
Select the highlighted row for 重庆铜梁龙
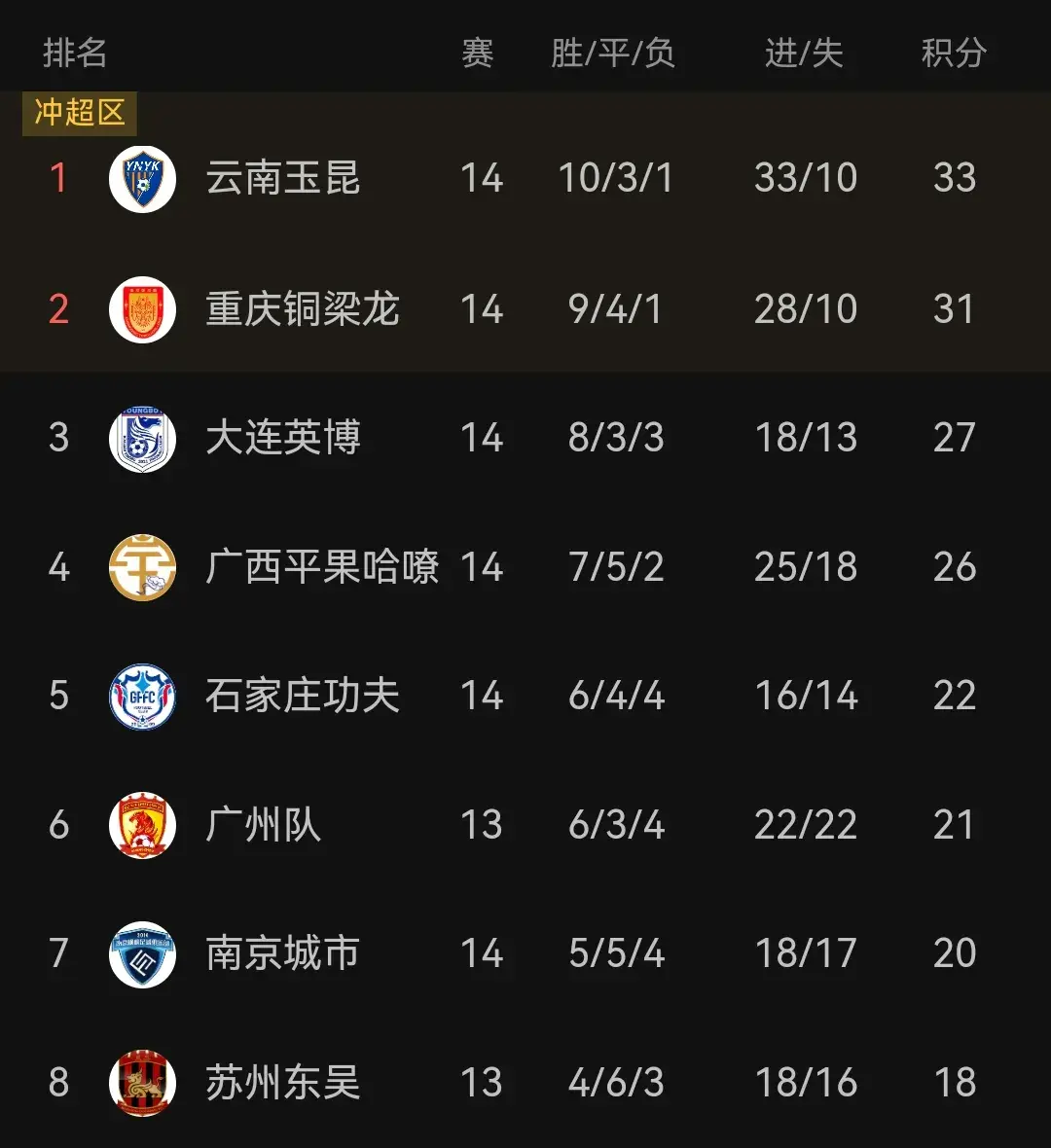point(525,309)
